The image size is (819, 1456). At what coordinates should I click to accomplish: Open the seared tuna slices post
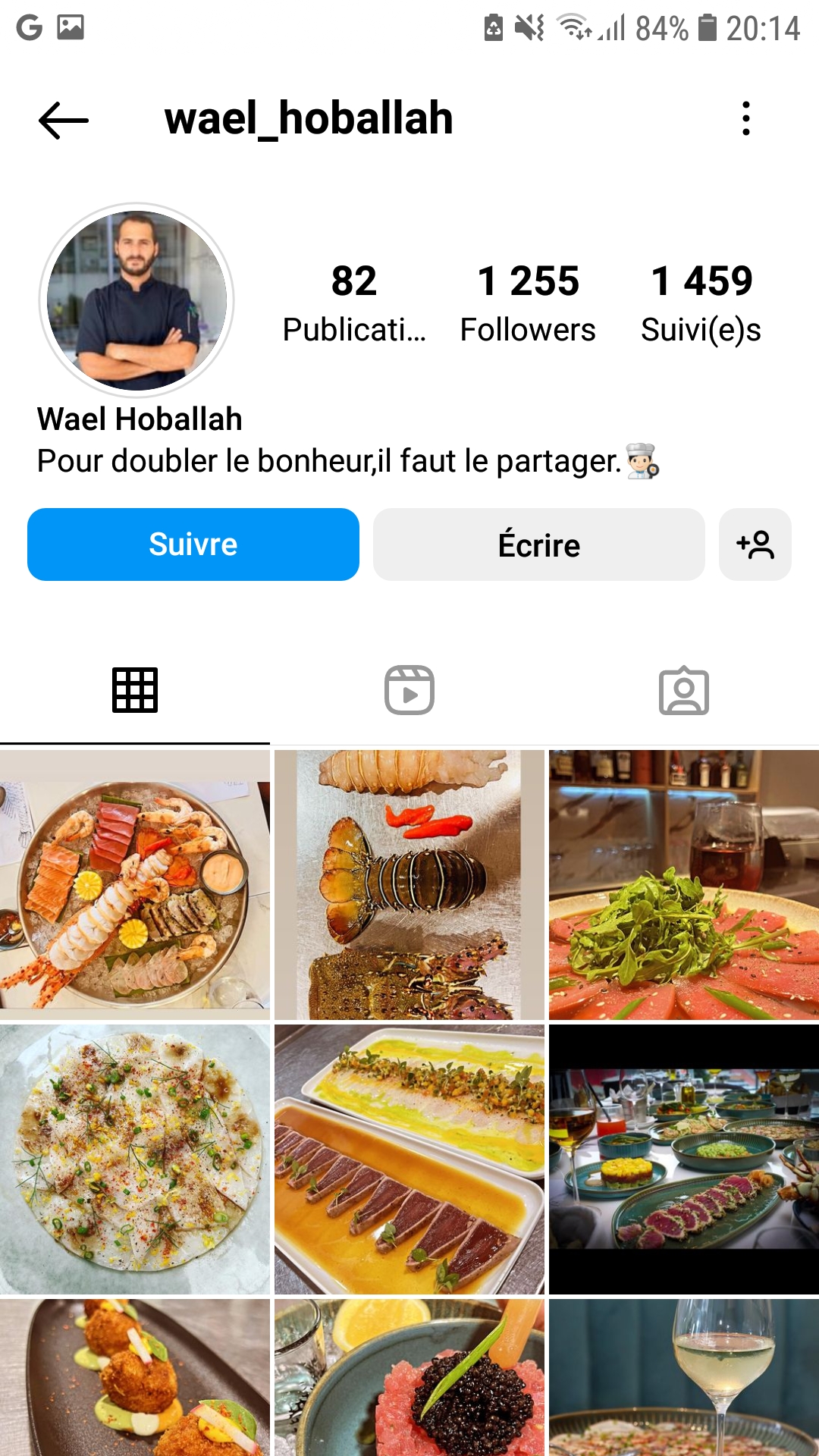[409, 1159]
